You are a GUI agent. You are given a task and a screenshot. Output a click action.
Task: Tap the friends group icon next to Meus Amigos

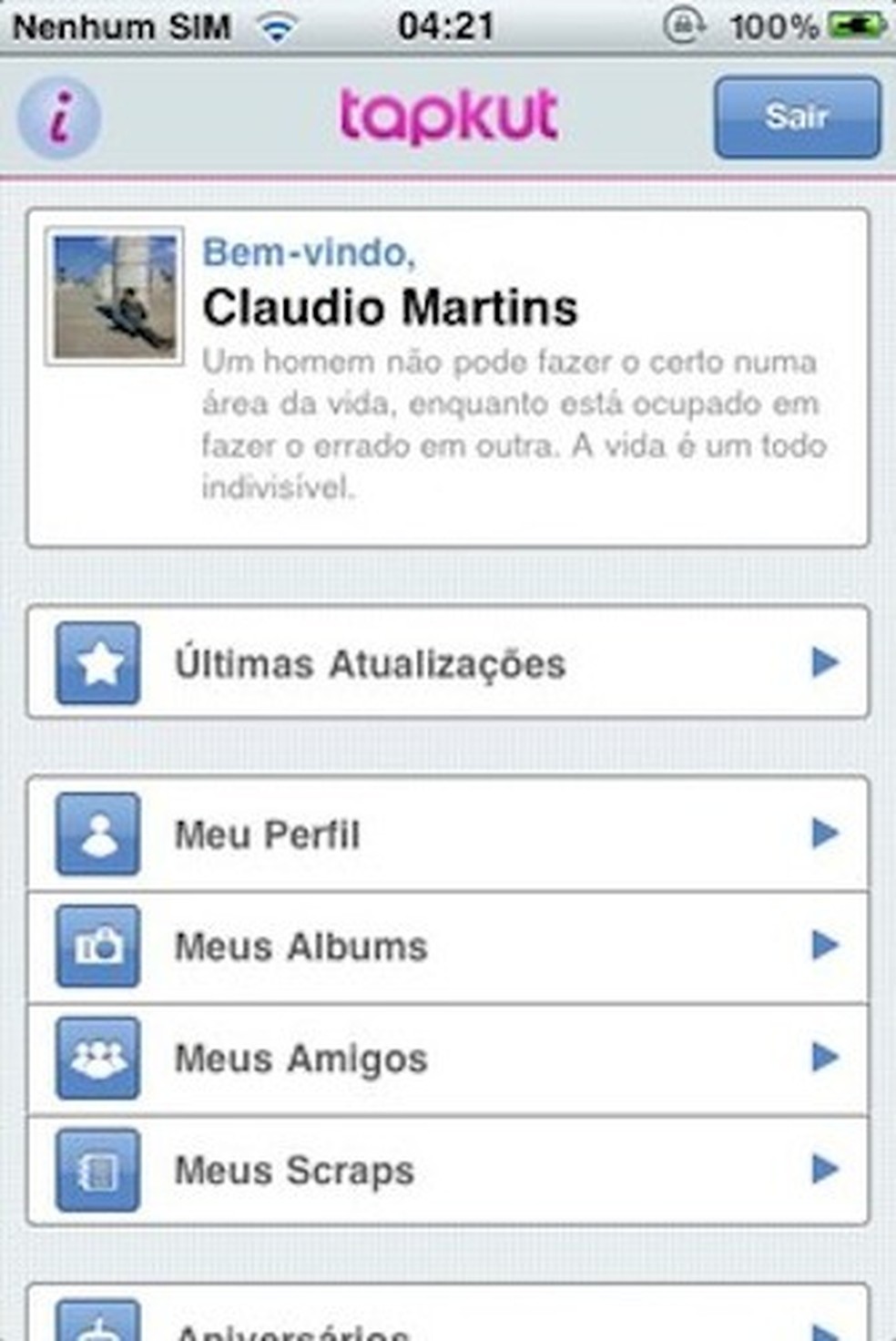point(98,1059)
